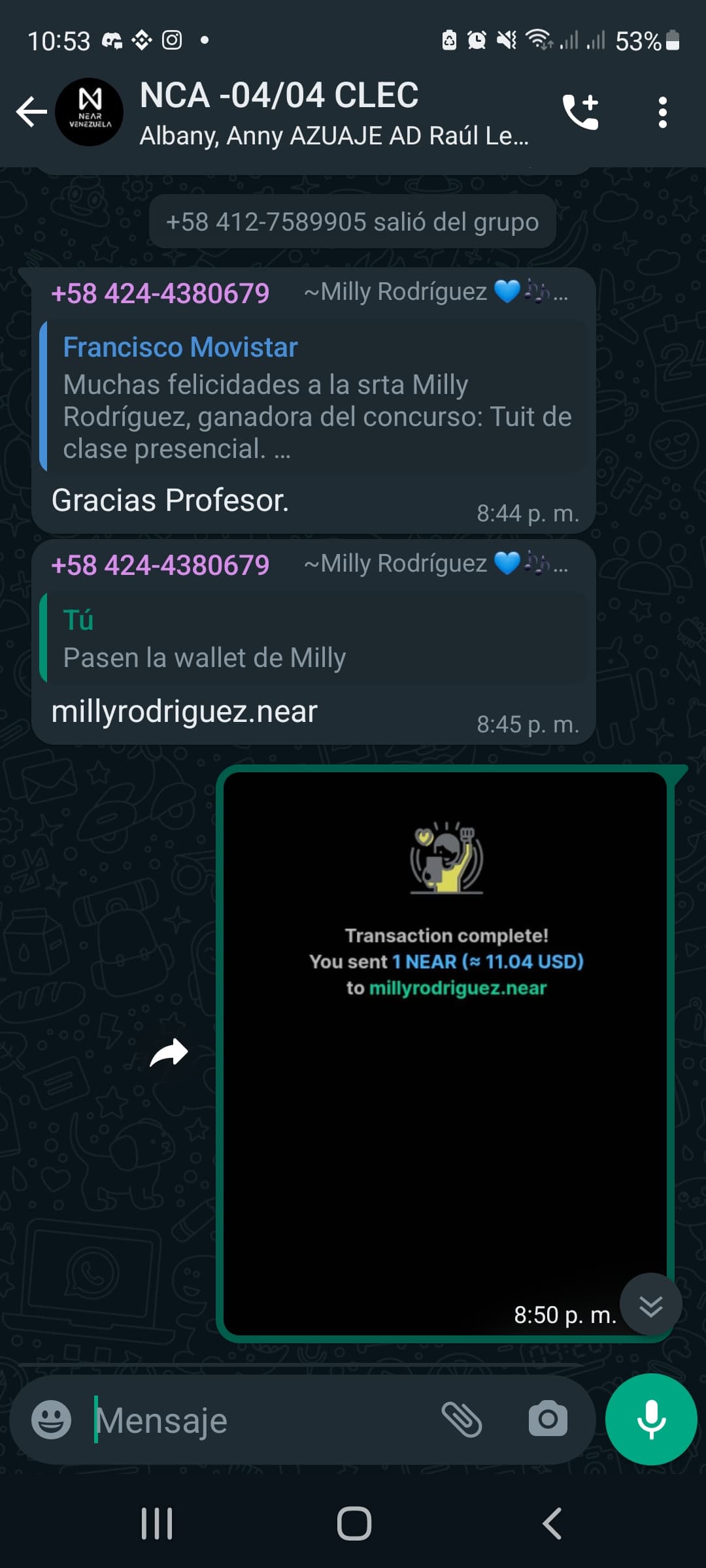
Task: Focus the Mensaje text field
Action: click(261, 1420)
